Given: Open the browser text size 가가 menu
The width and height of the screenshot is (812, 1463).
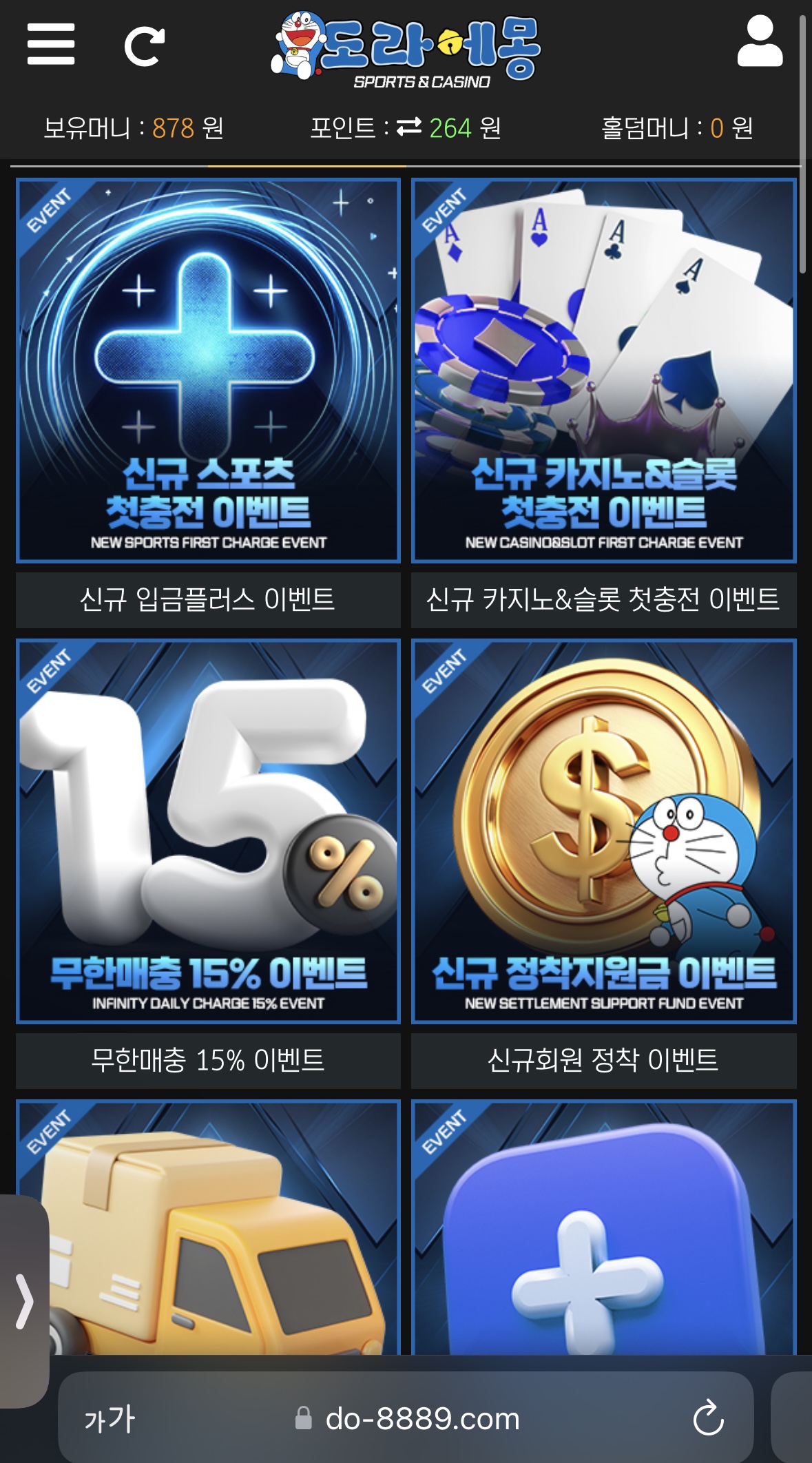Looking at the screenshot, I should [x=110, y=1418].
